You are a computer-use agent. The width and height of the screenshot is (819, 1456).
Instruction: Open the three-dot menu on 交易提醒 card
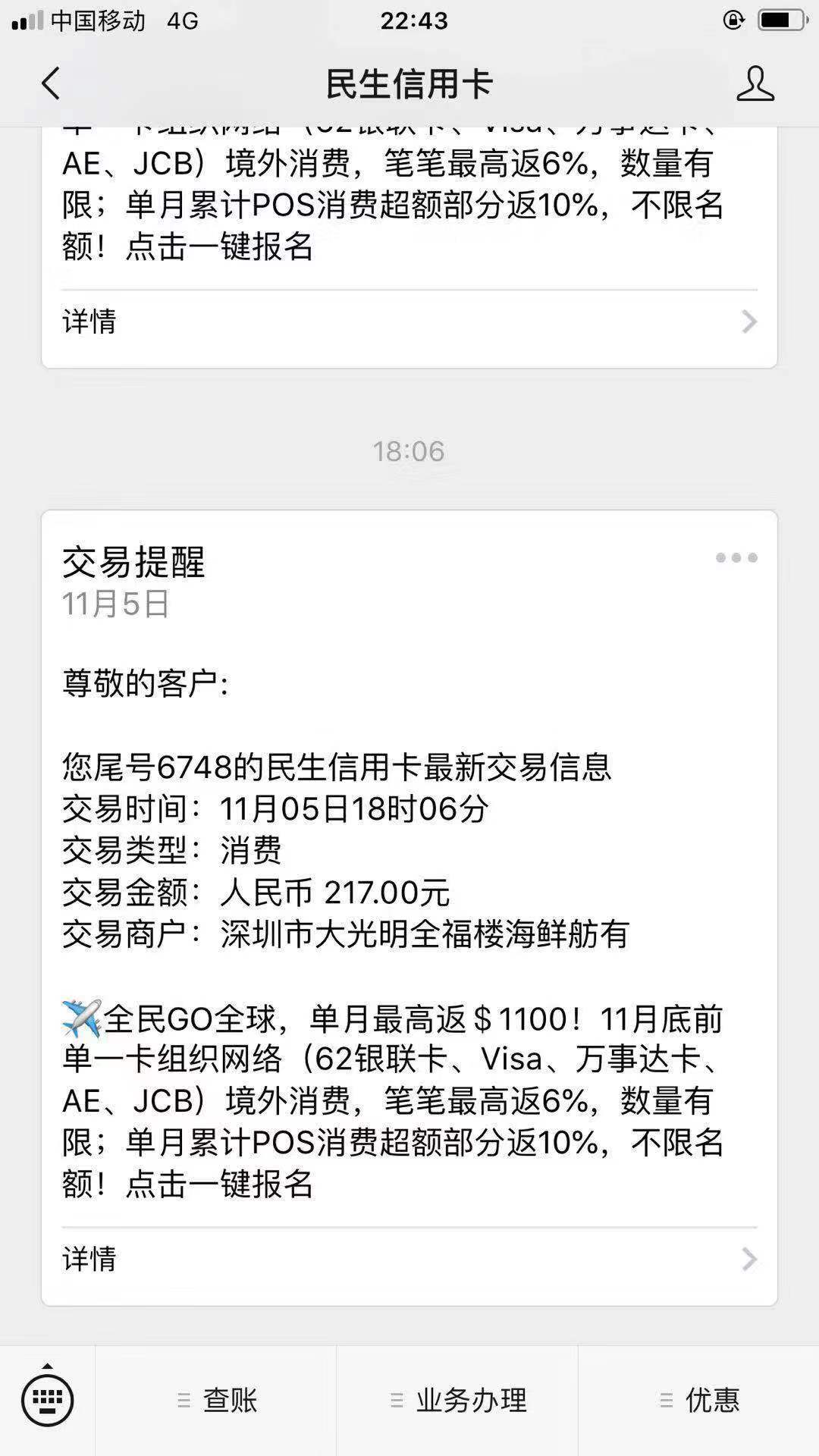coord(736,558)
